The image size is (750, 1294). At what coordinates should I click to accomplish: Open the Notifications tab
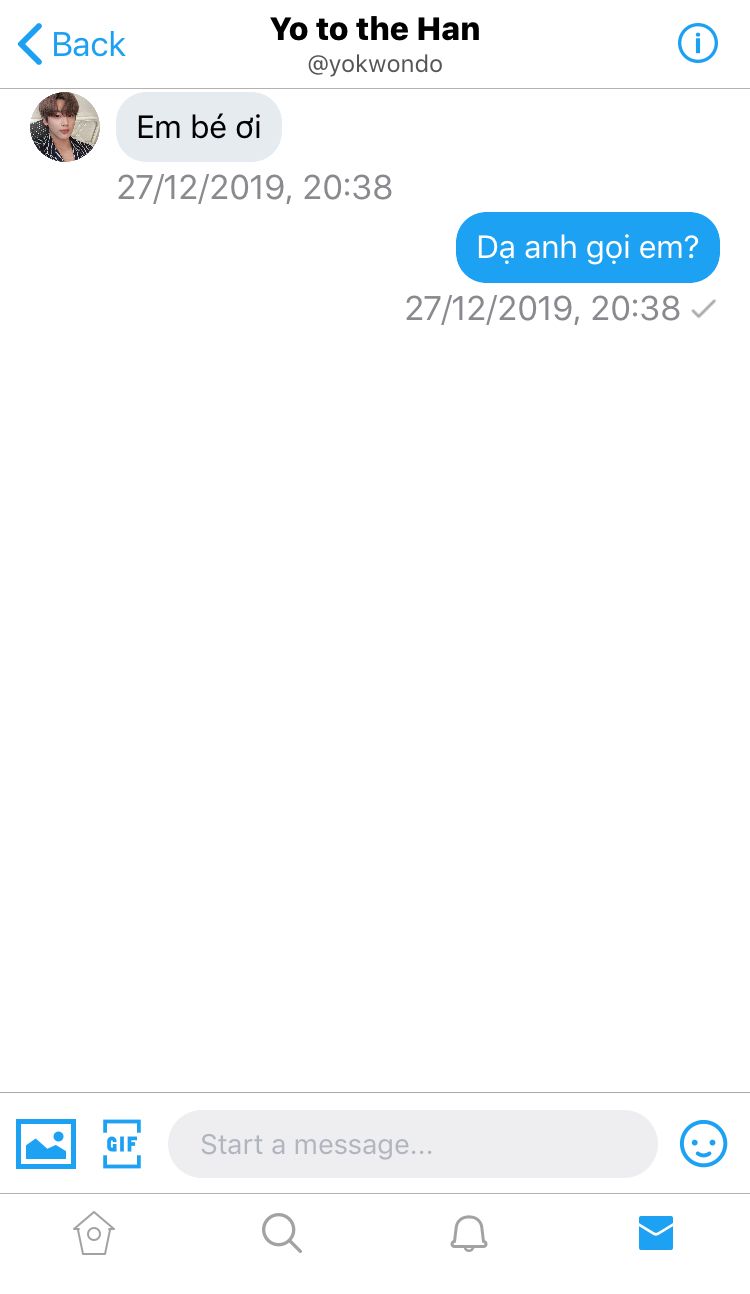coord(468,1233)
